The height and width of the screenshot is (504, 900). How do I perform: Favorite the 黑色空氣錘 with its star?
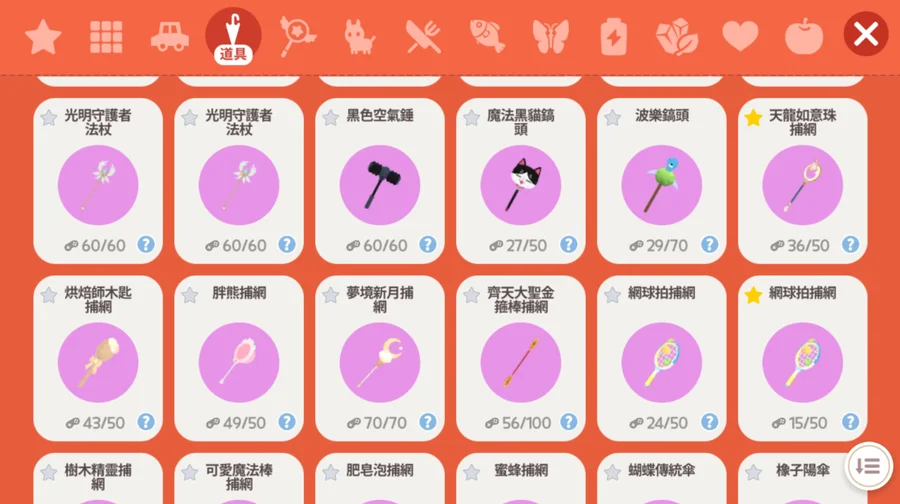pyautogui.click(x=330, y=118)
